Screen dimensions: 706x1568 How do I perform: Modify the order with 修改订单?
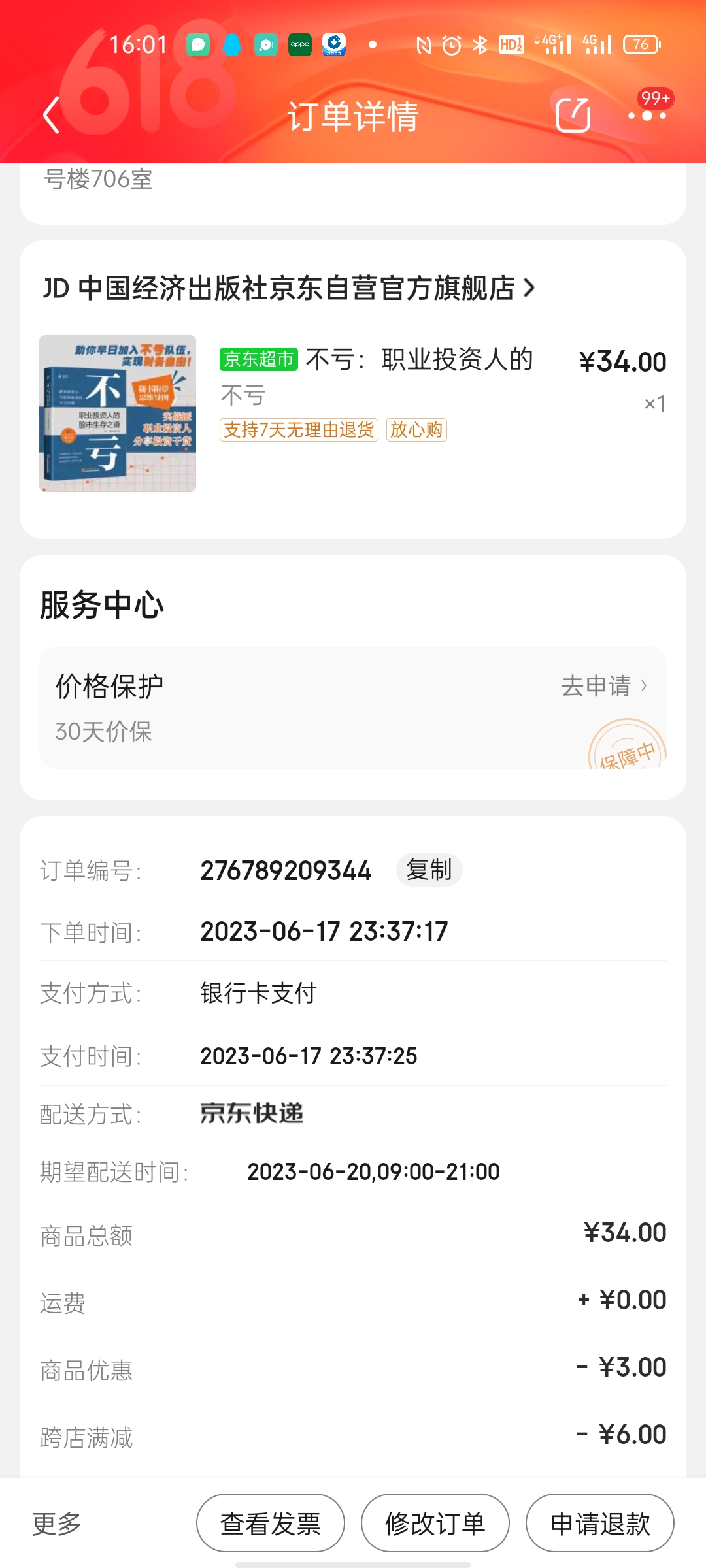435,1524
